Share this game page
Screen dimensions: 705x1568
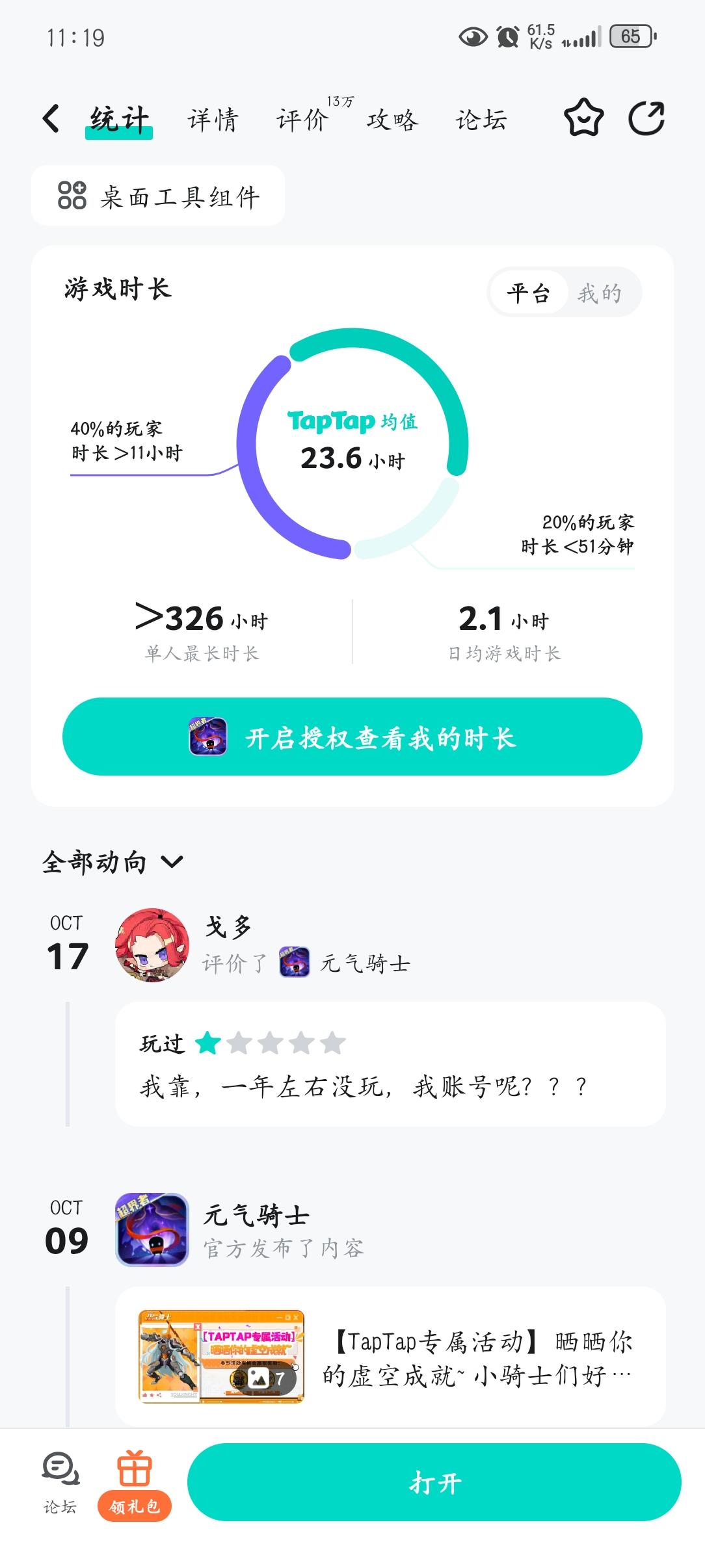pos(646,118)
